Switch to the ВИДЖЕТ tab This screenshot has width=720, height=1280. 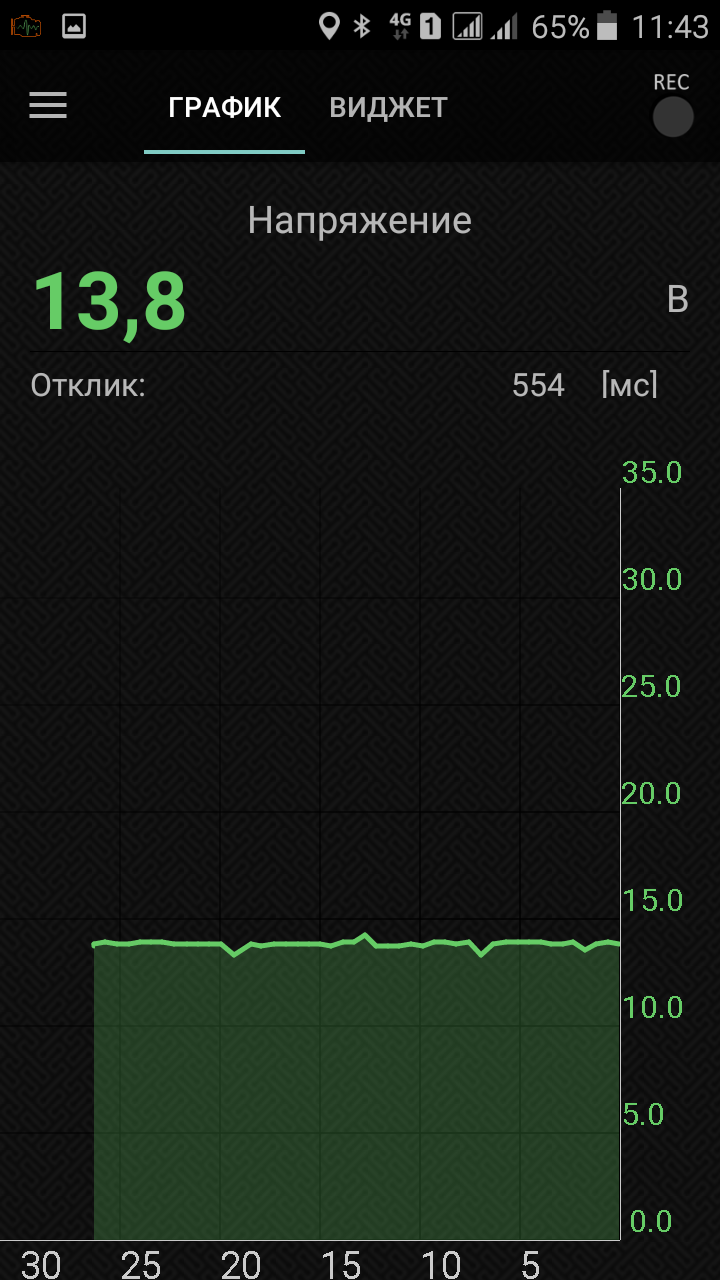pyautogui.click(x=388, y=107)
